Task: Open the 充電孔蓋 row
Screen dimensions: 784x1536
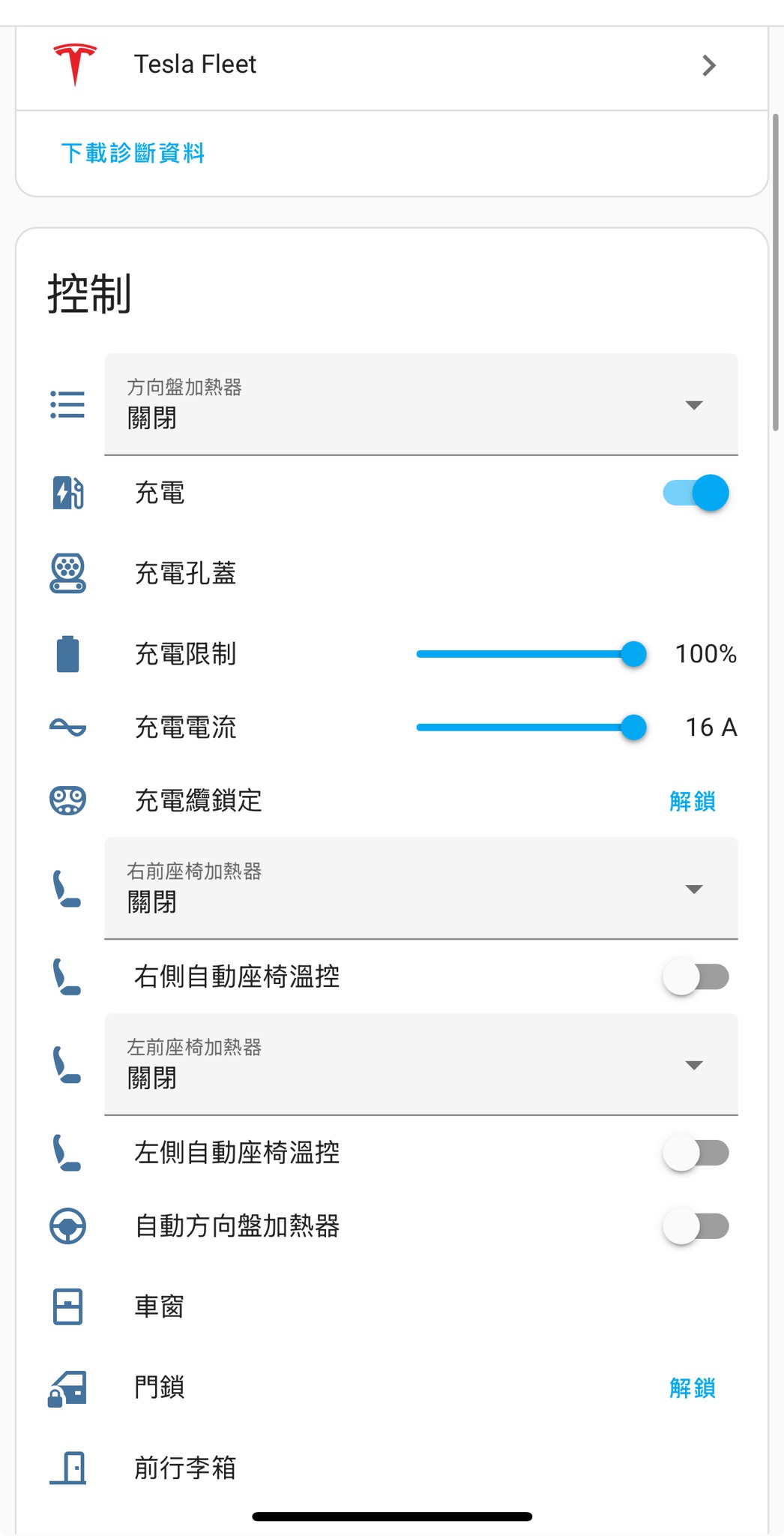Action: [x=185, y=574]
